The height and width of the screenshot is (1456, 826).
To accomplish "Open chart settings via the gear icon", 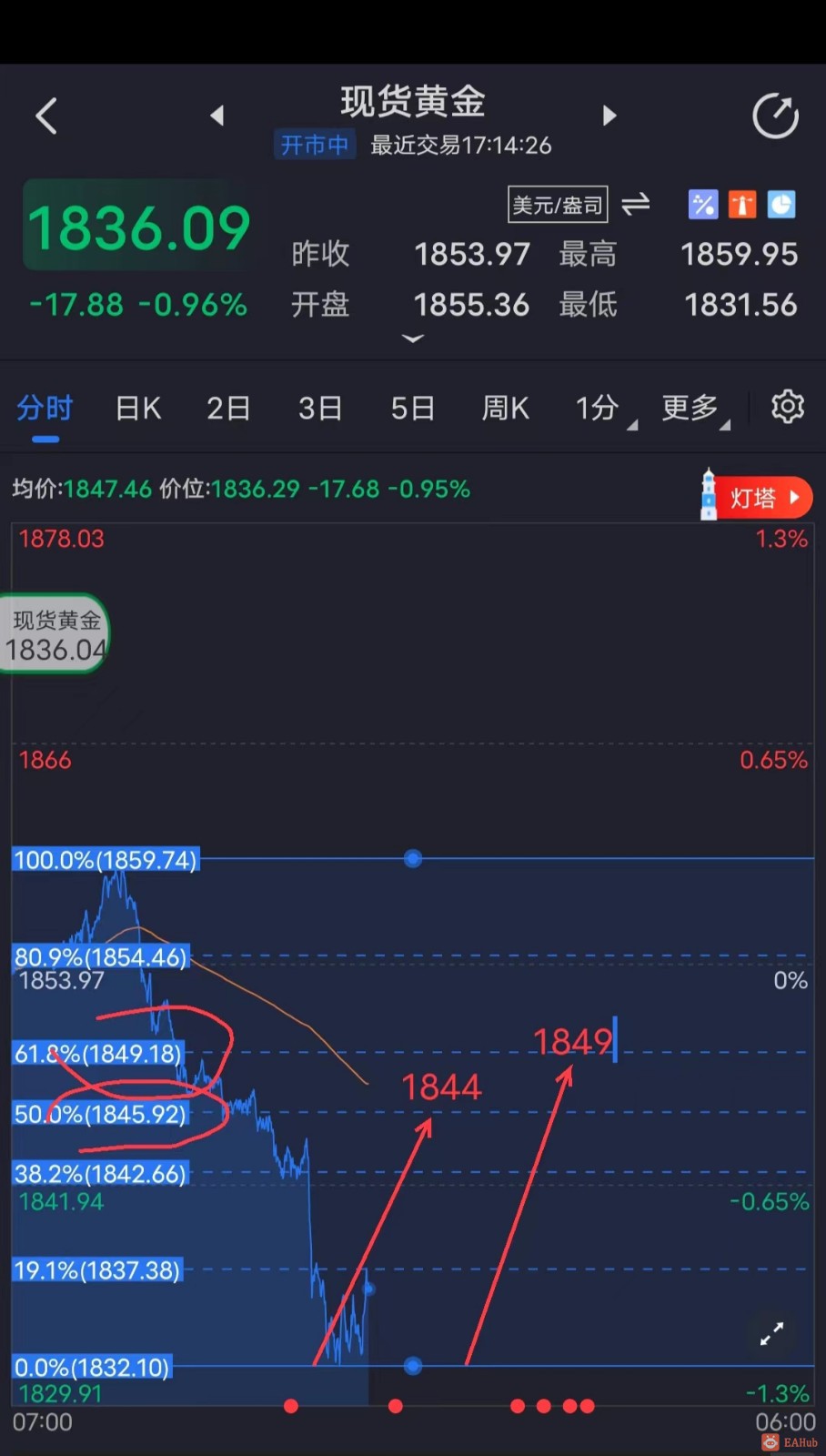I will coord(787,407).
